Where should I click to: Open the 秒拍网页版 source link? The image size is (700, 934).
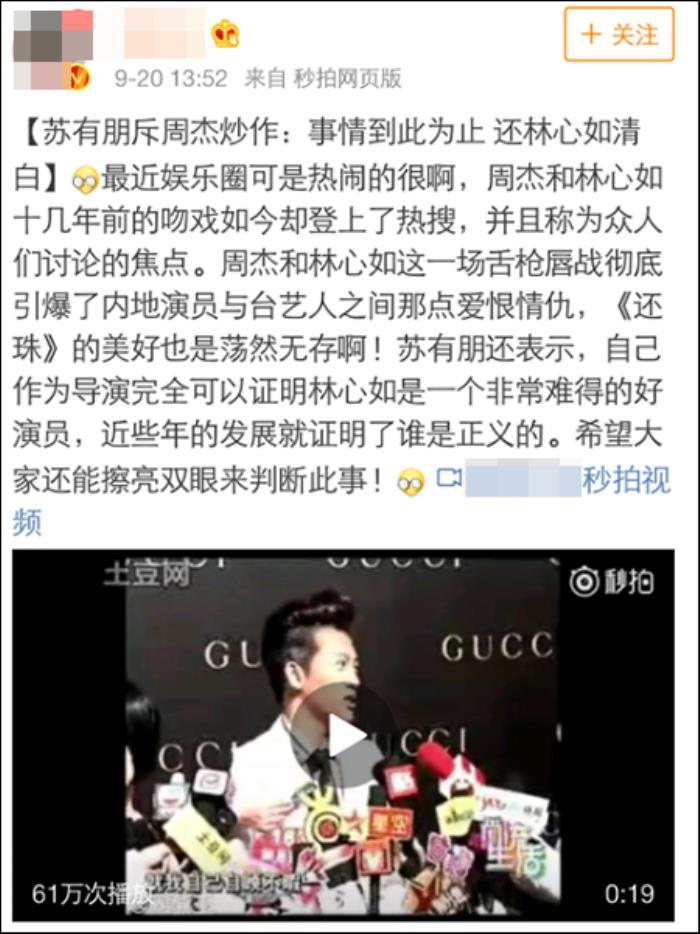(x=347, y=79)
